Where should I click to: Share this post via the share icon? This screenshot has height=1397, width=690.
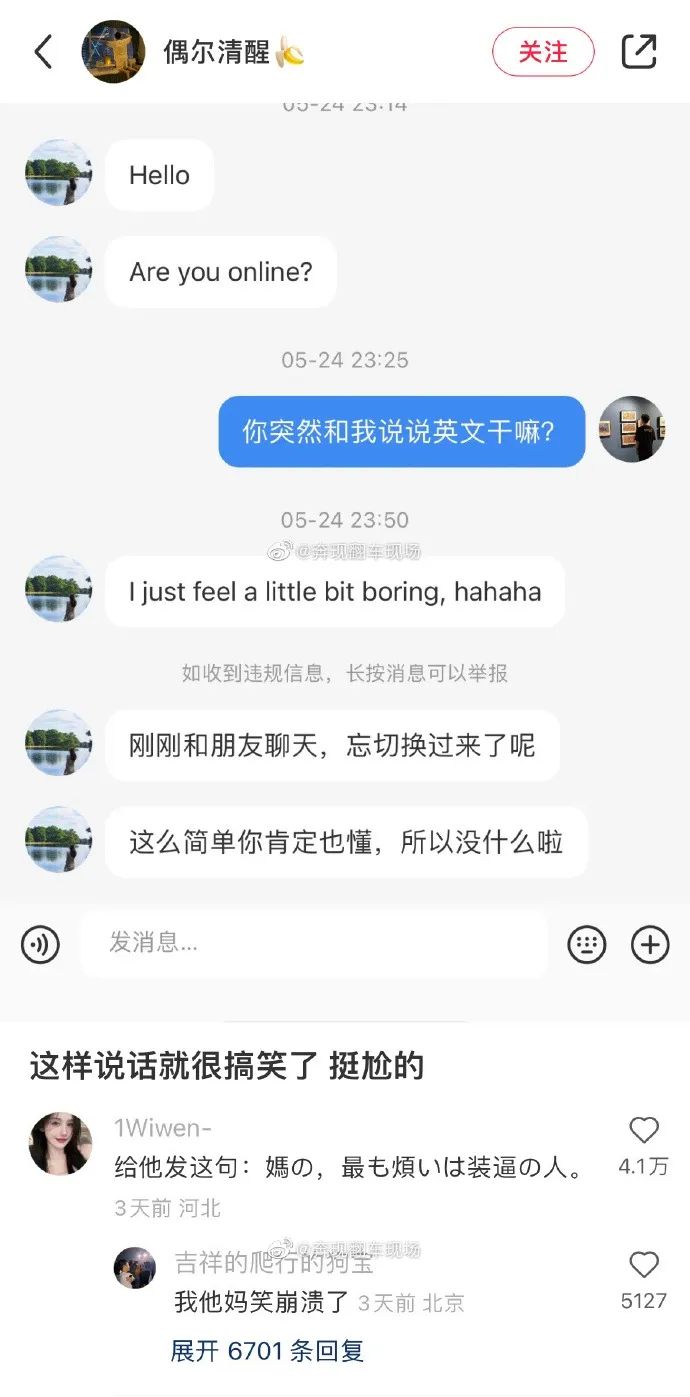[x=639, y=52]
